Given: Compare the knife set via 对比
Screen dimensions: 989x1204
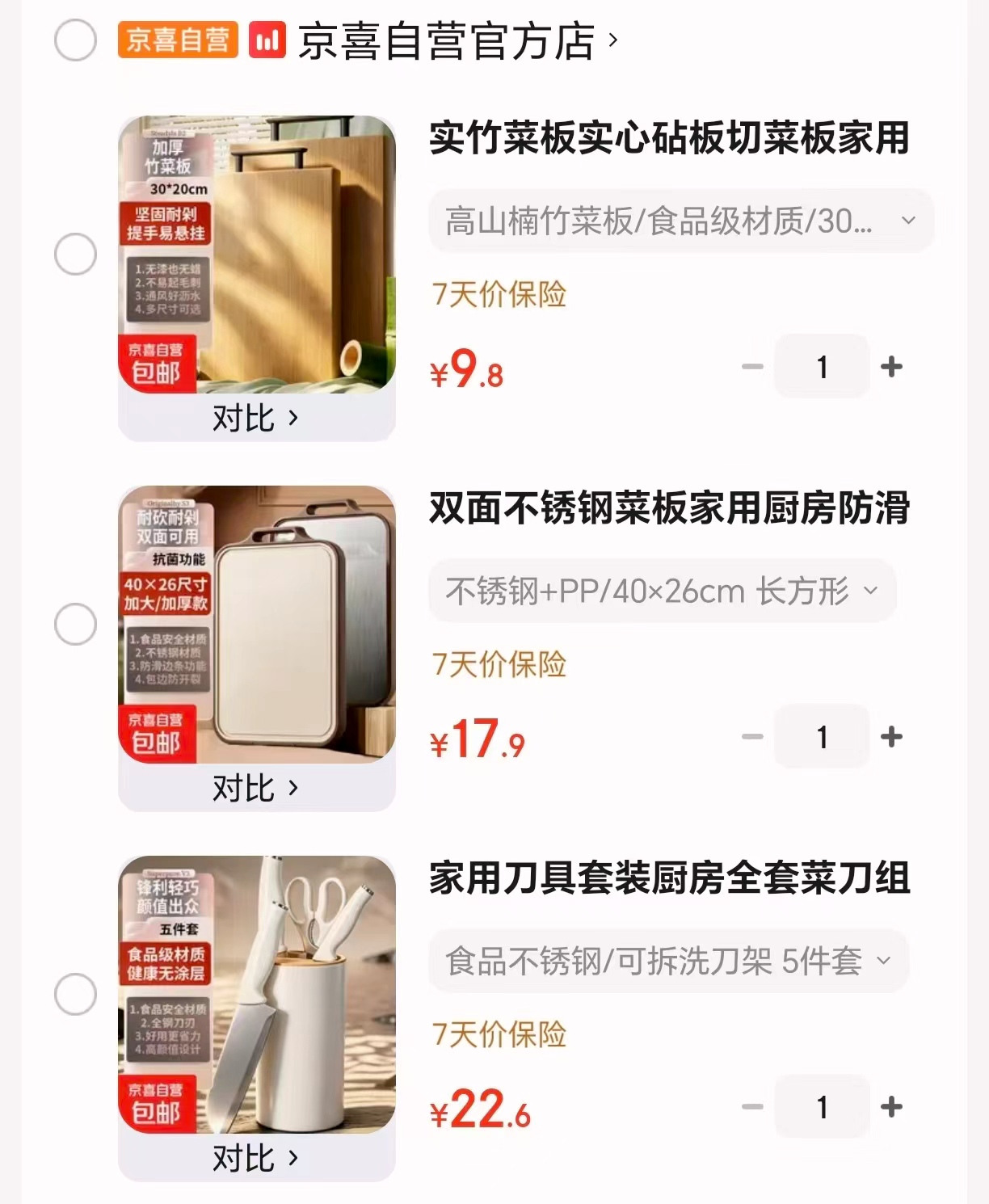Looking at the screenshot, I should pos(256,1158).
